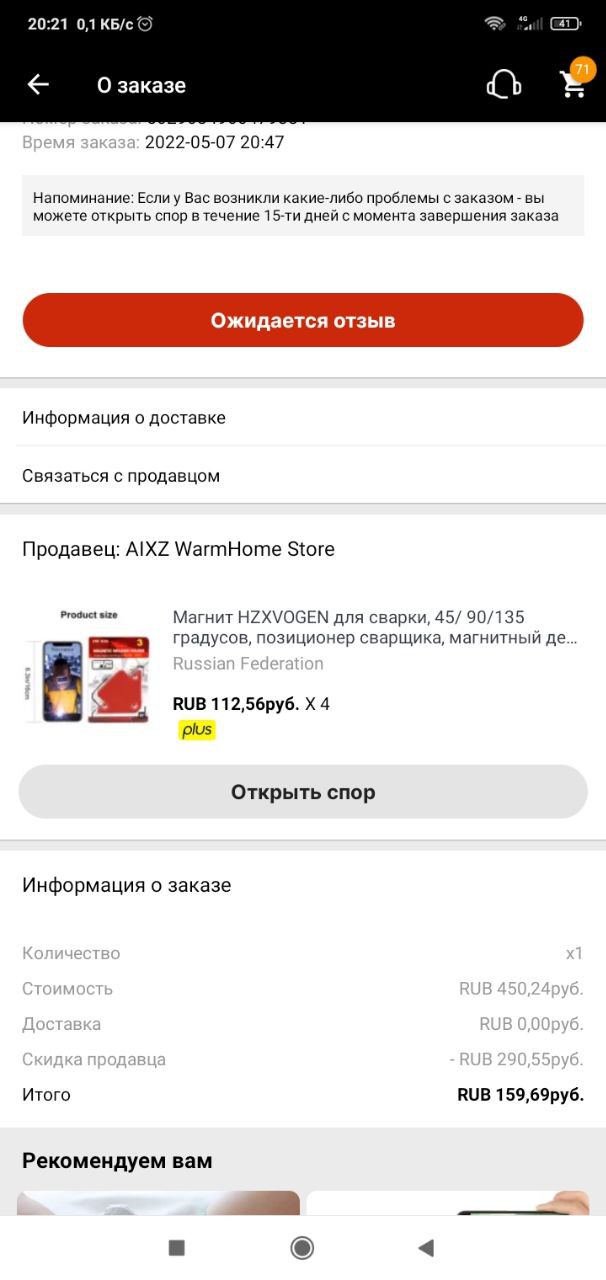This screenshot has height=1280, width=606.
Task: Tap the system back triangle
Action: point(426,1247)
